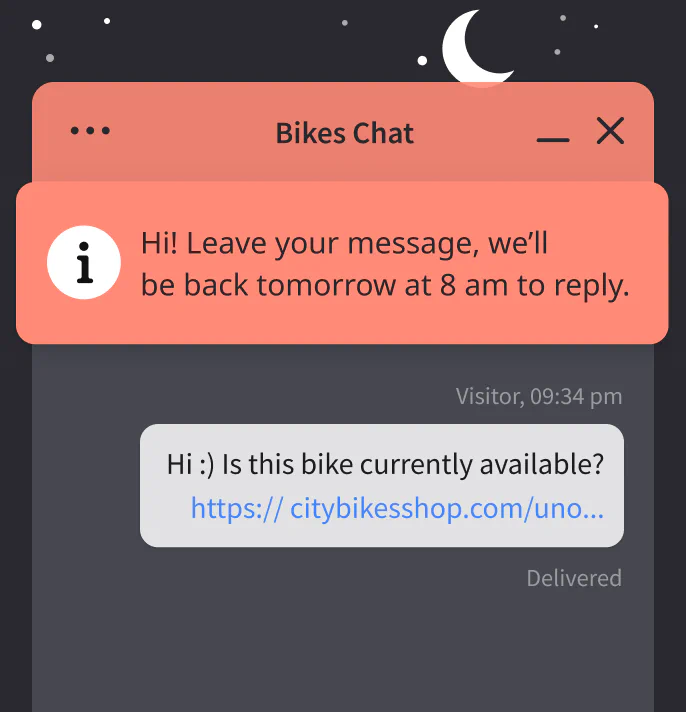Open the citybikesshop.com link in the message
The width and height of the screenshot is (686, 712).
397,509
